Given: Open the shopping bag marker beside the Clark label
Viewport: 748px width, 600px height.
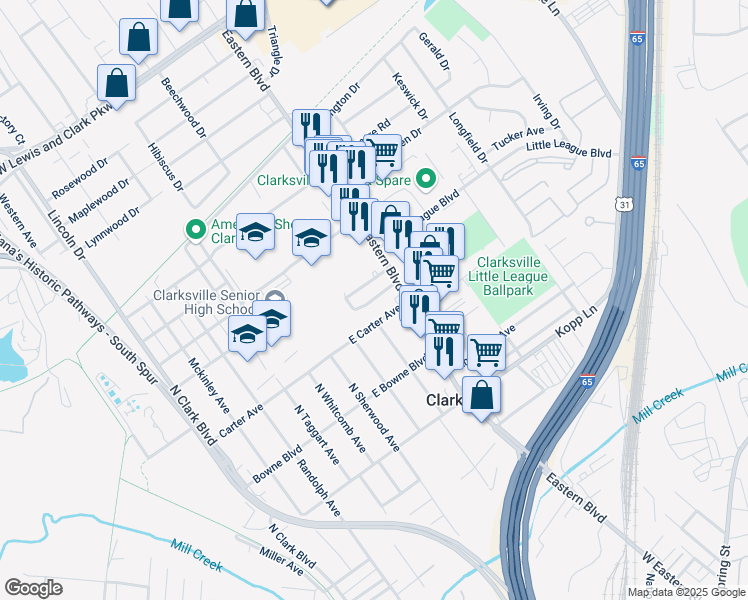Looking at the screenshot, I should click(481, 397).
